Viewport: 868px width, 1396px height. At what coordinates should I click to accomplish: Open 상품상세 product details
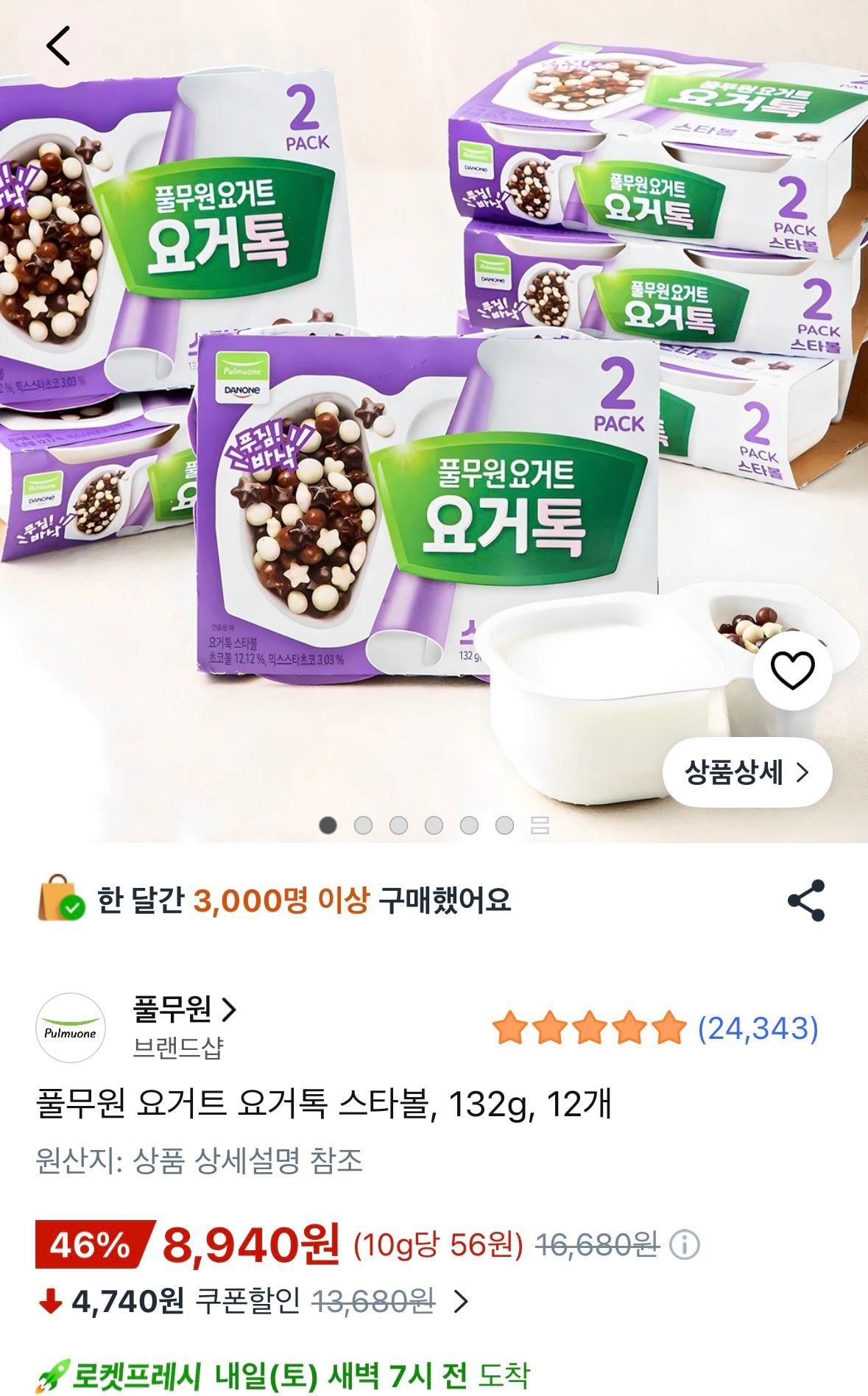click(x=747, y=772)
